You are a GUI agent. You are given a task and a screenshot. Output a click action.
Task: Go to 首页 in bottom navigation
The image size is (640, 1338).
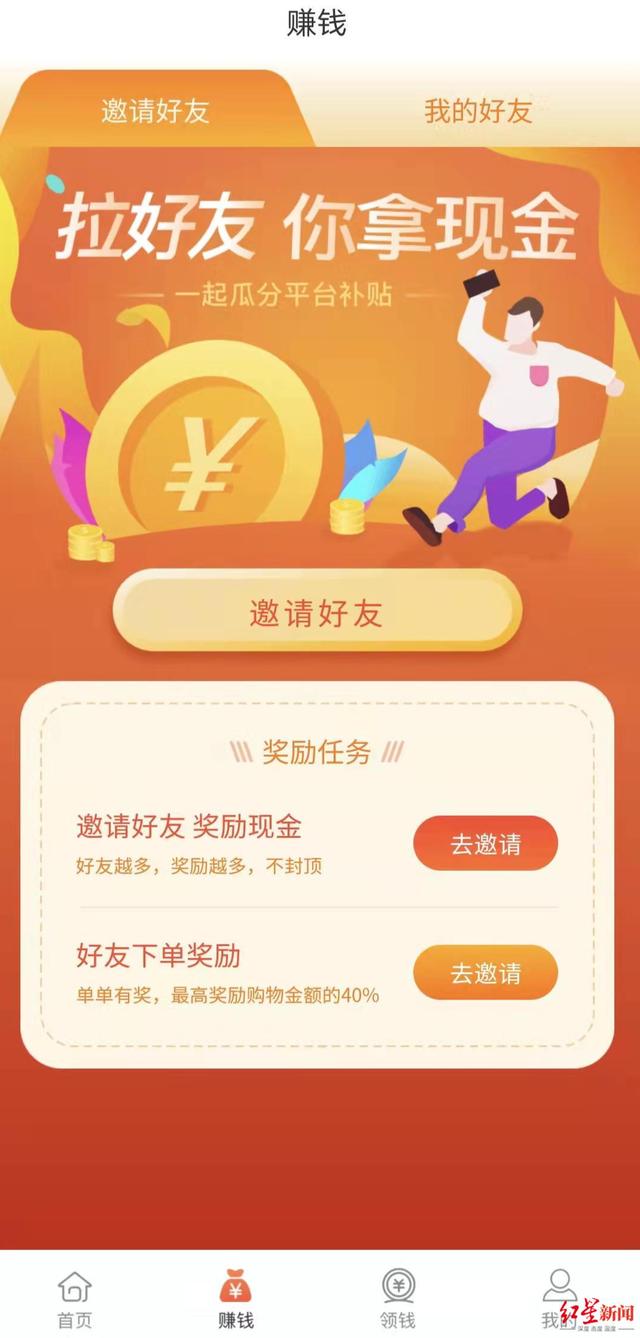point(75,1298)
